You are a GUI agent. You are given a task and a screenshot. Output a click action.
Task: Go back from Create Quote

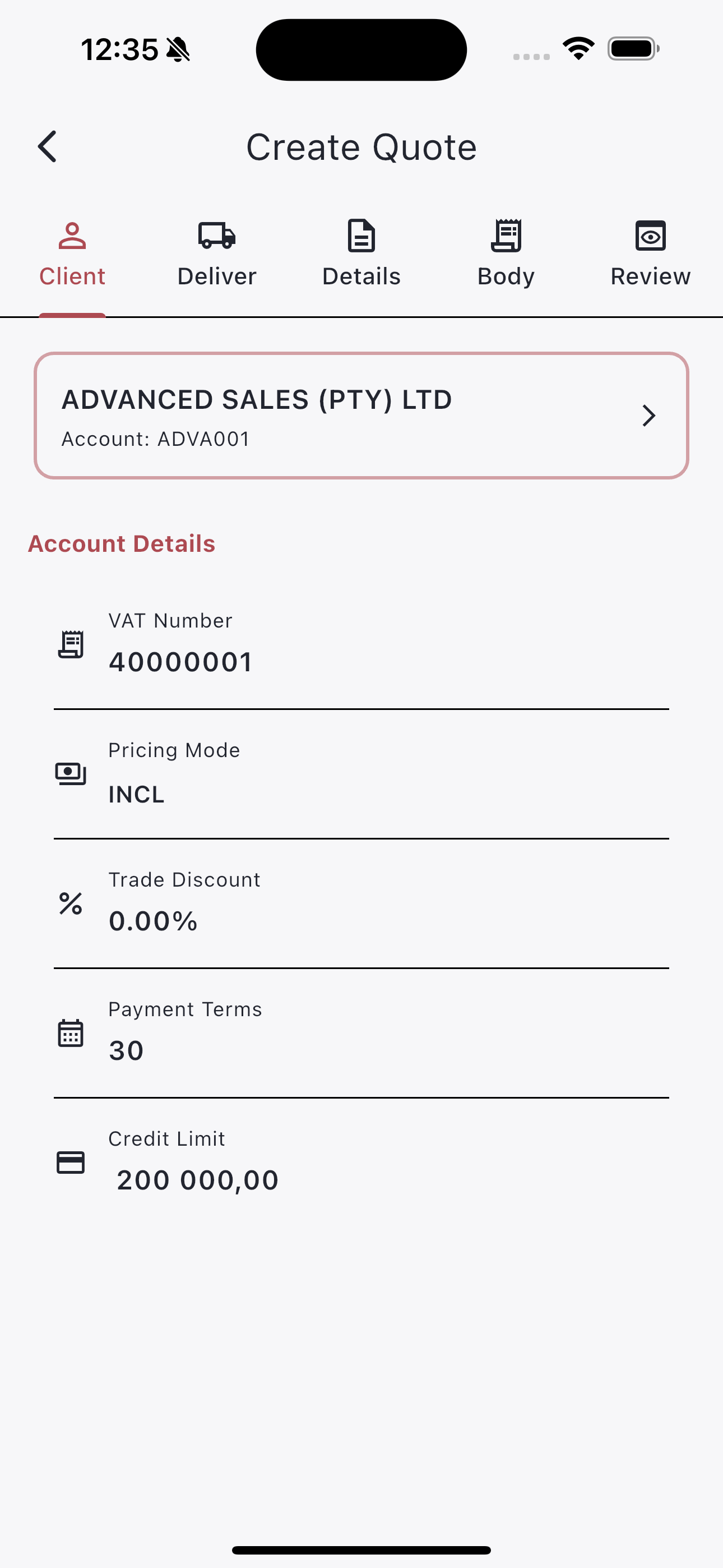pos(48,147)
